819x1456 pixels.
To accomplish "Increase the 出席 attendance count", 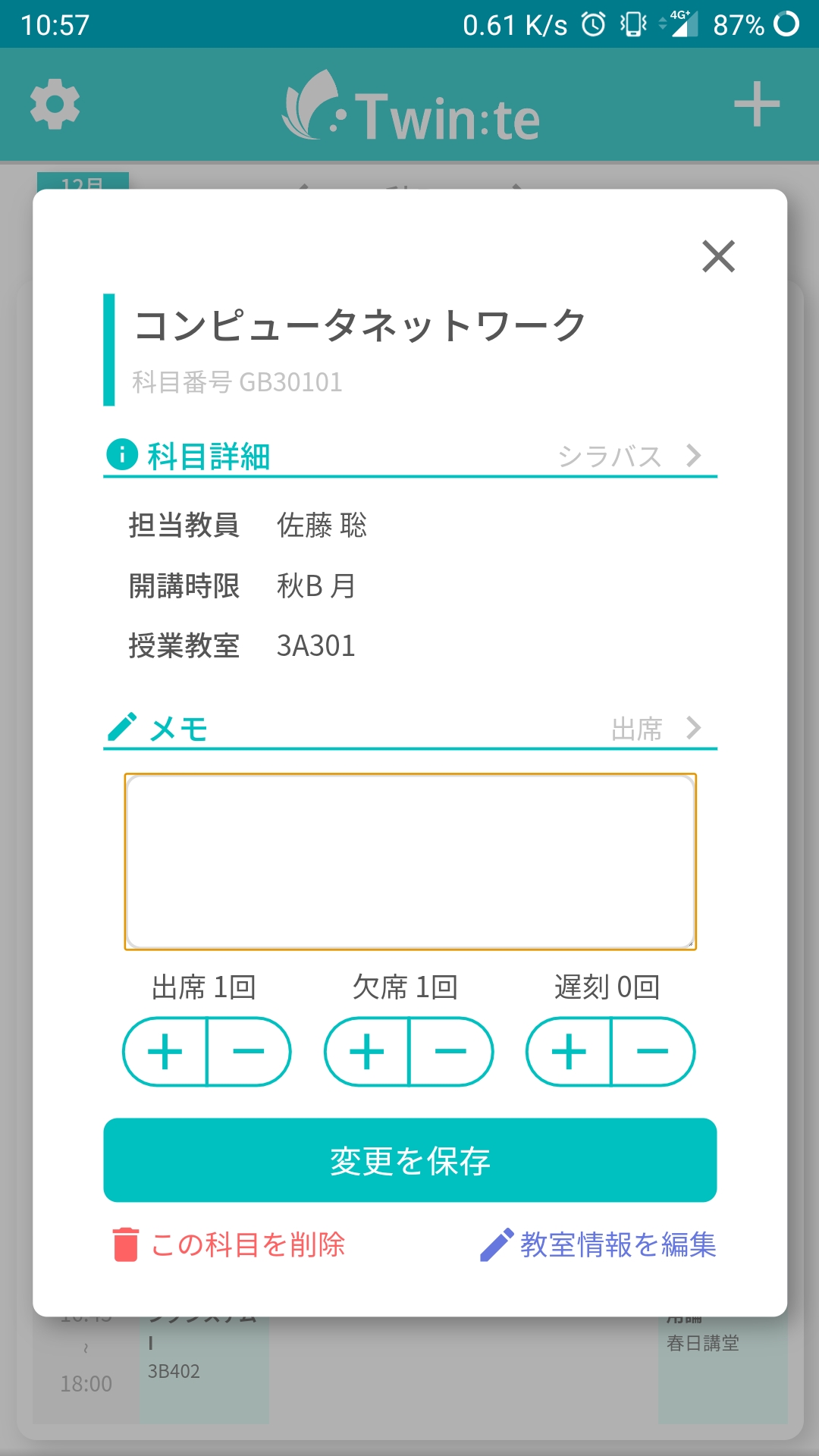I will click(x=166, y=1053).
